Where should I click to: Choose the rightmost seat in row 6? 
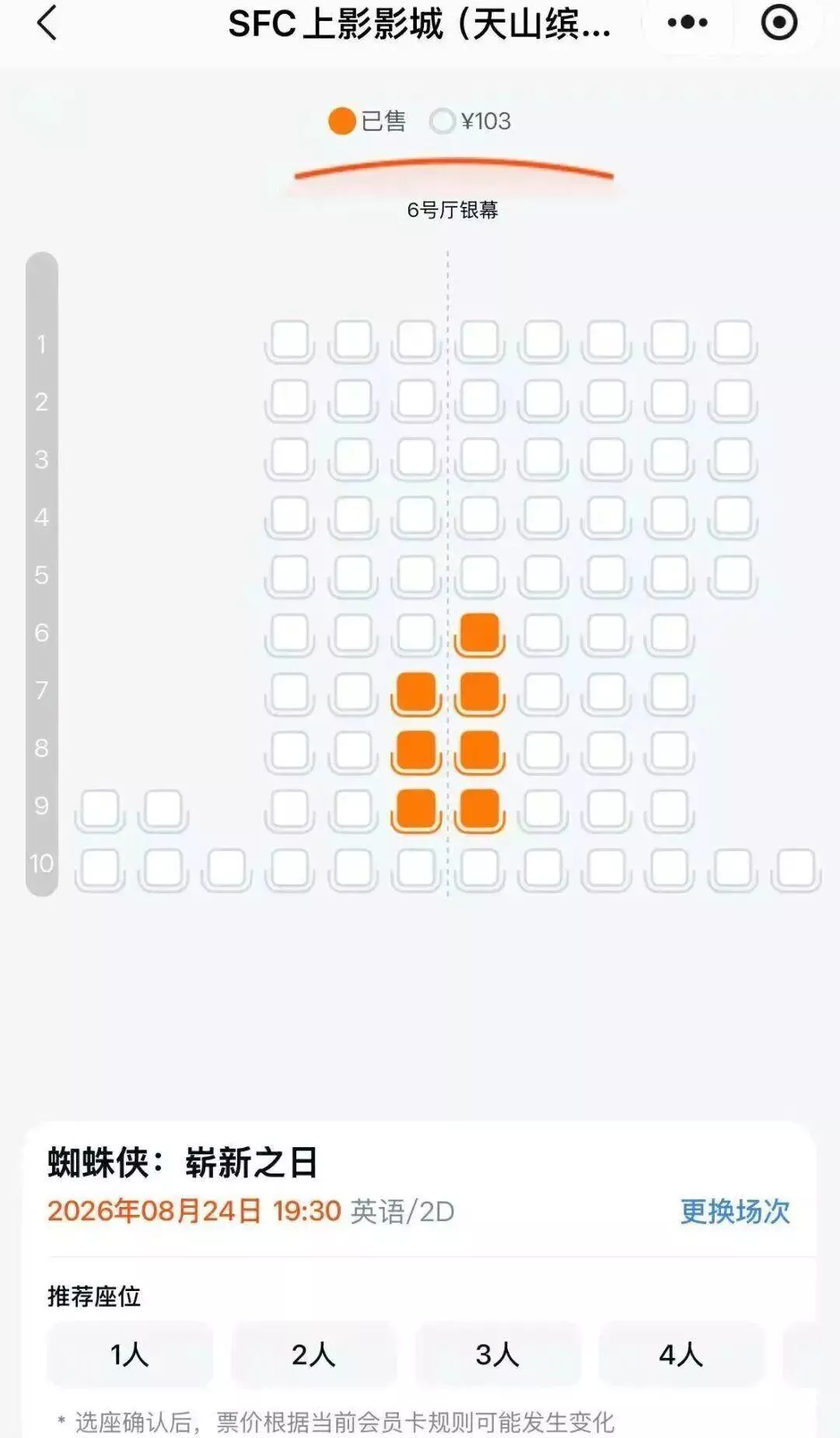point(670,635)
